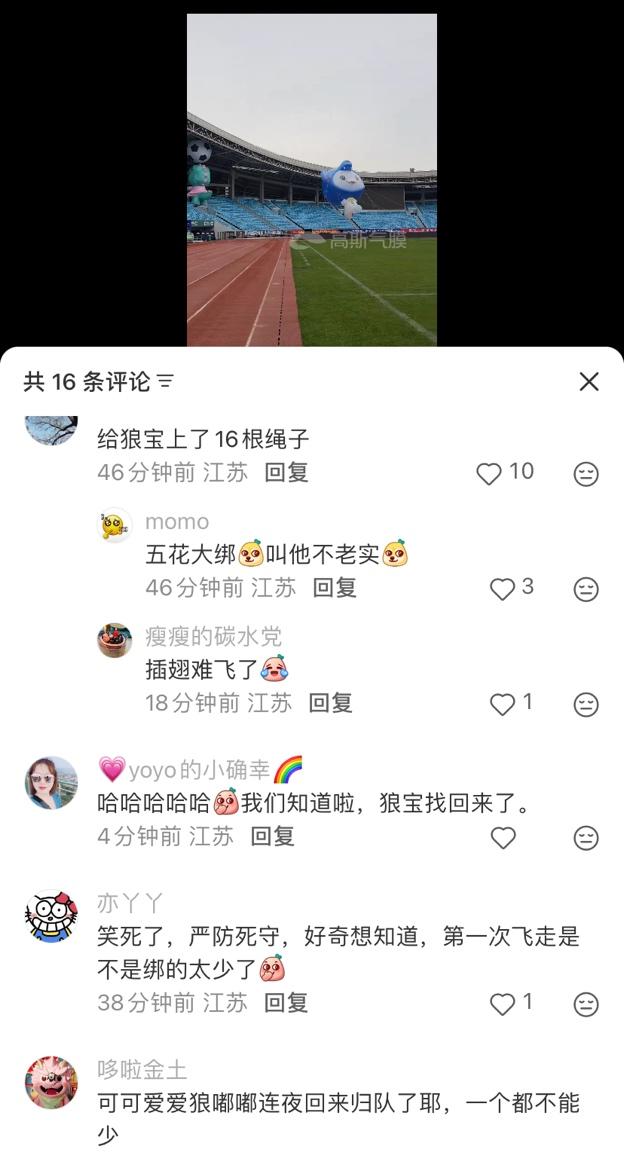Like yoyo的小确幸's comment

click(503, 838)
